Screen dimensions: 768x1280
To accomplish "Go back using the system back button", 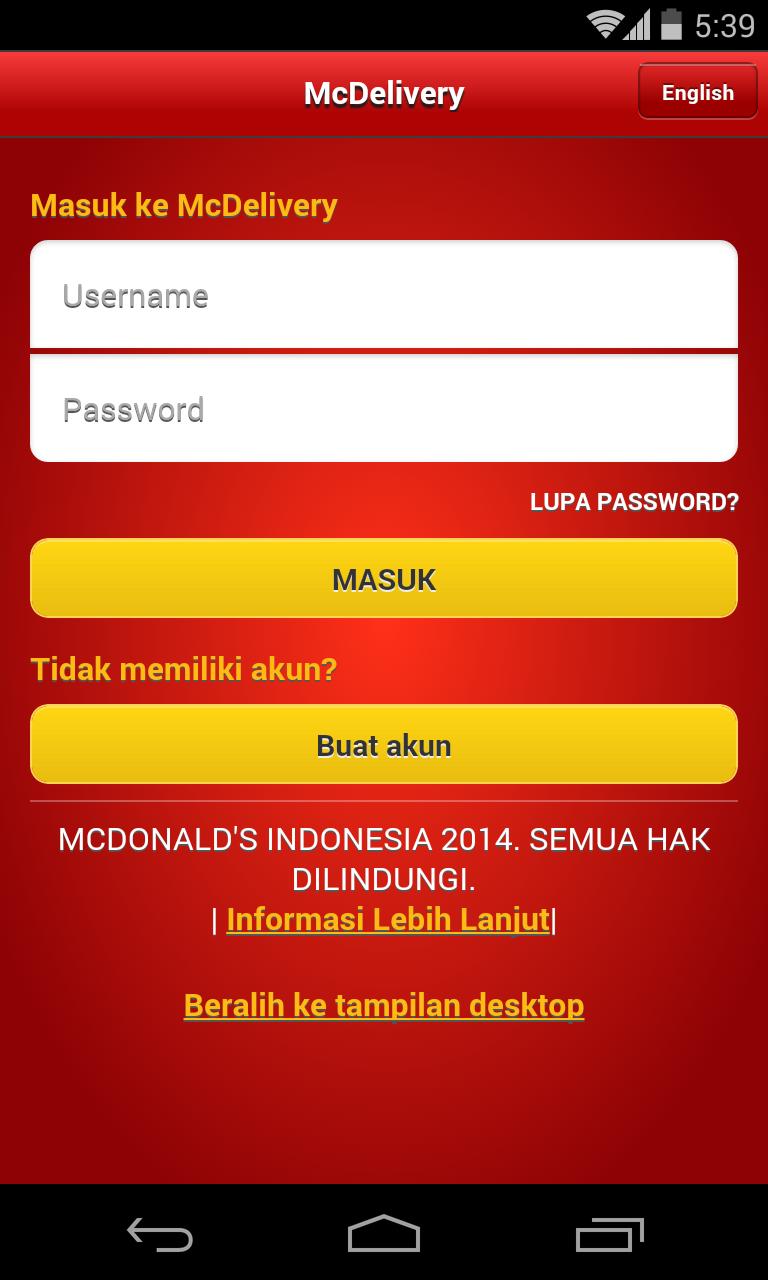I will point(160,1235).
